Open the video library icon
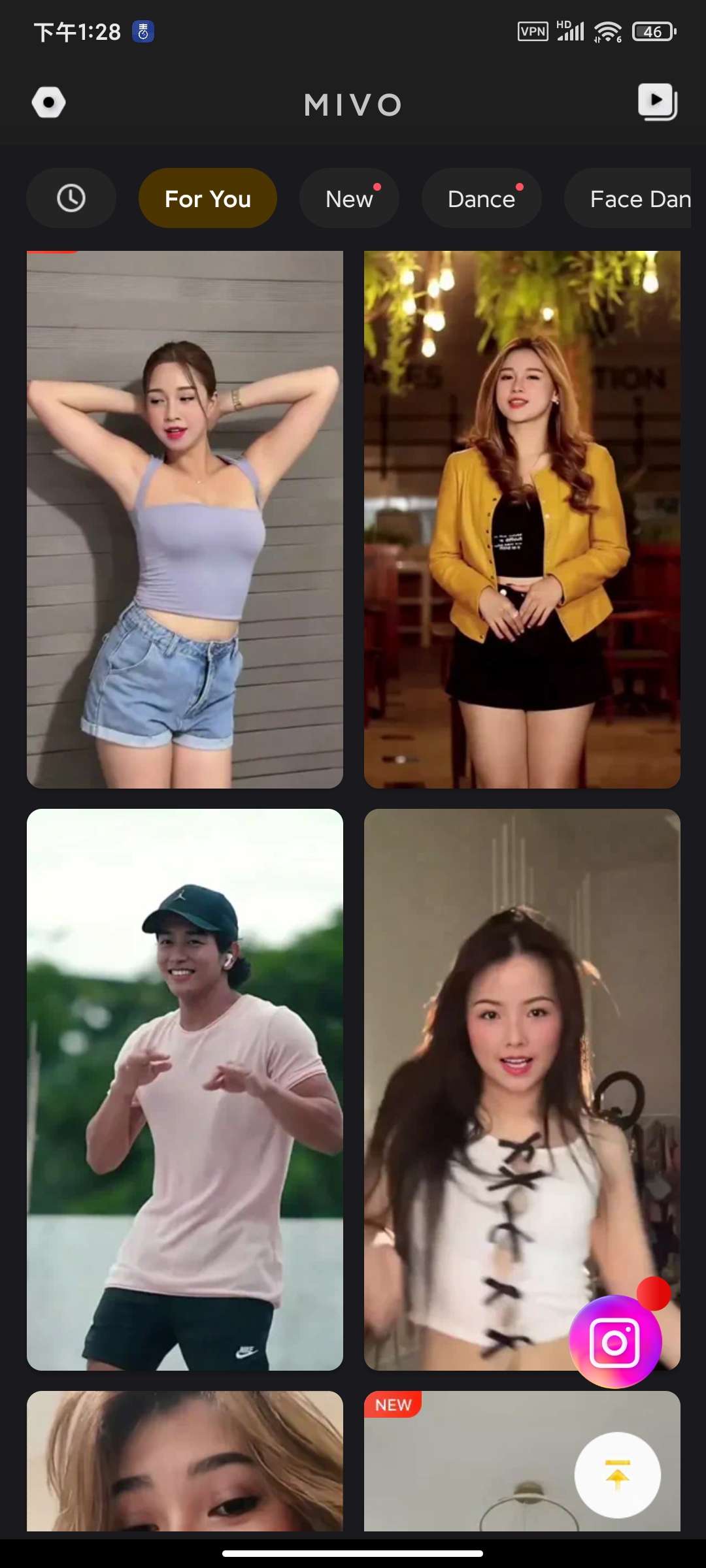706x1568 pixels. (x=657, y=102)
